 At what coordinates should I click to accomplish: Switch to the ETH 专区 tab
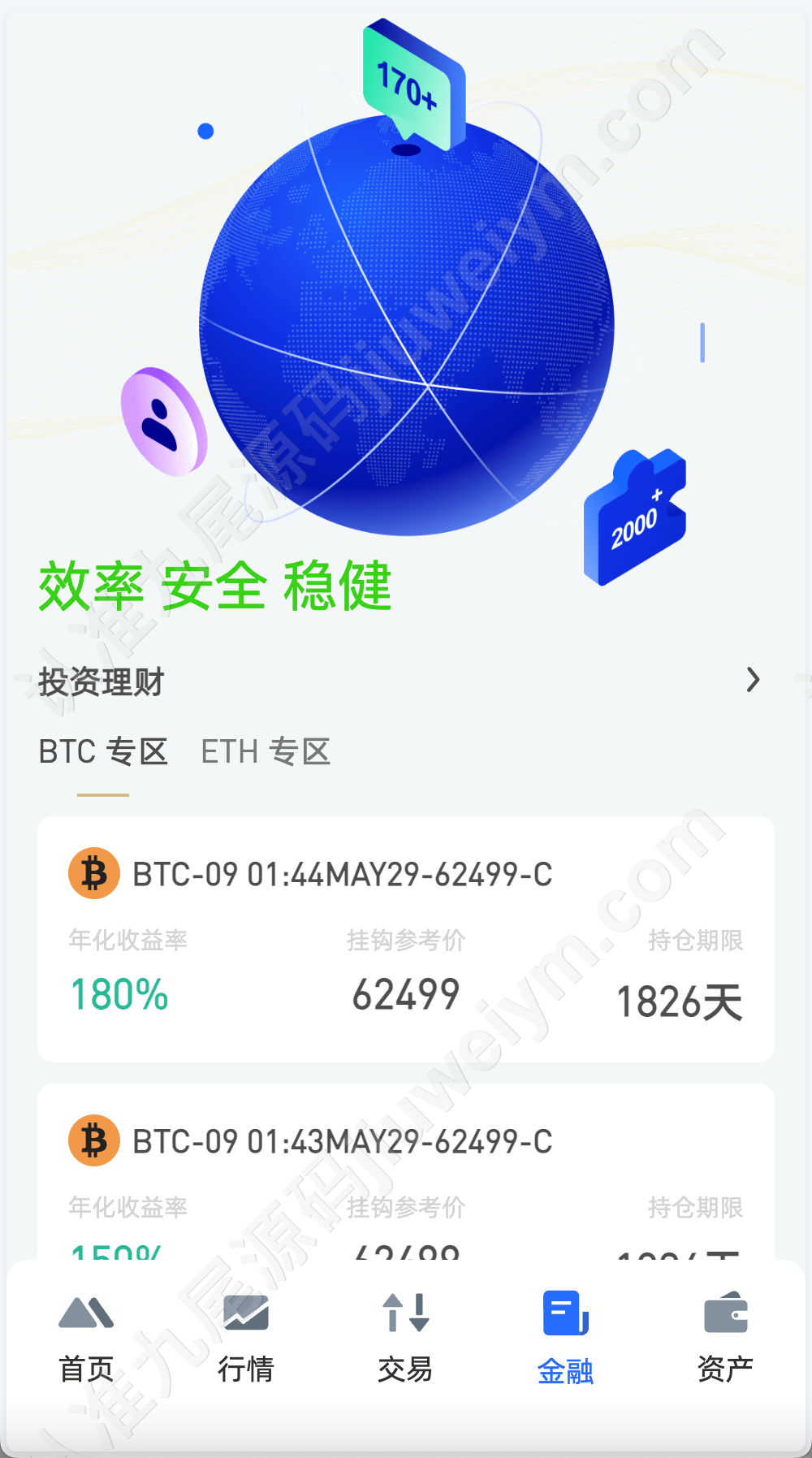[266, 752]
